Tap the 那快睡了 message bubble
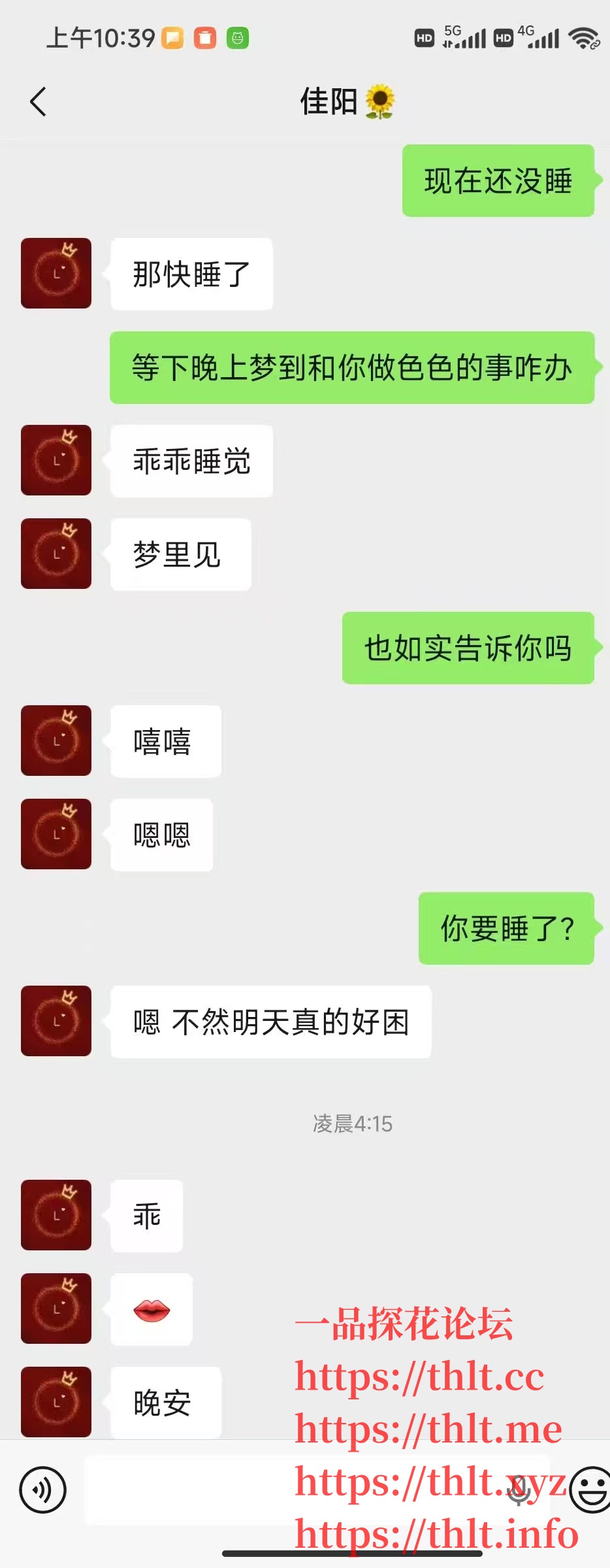The height and width of the screenshot is (1568, 610). click(191, 274)
